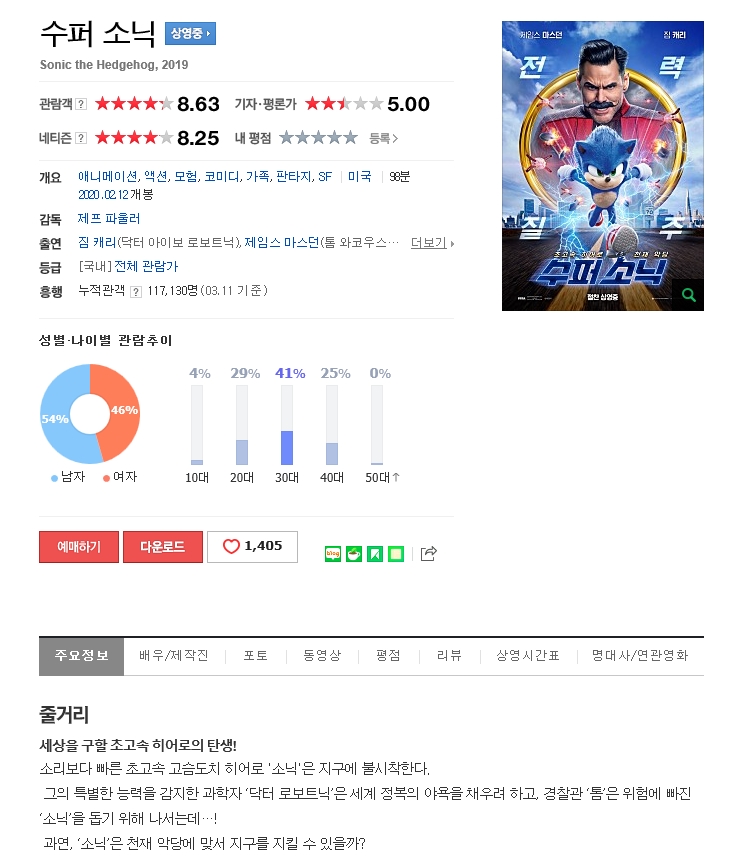Image resolution: width=746 pixels, height=863 pixels.
Task: Switch to the 배우/제작진 tab
Action: point(174,656)
